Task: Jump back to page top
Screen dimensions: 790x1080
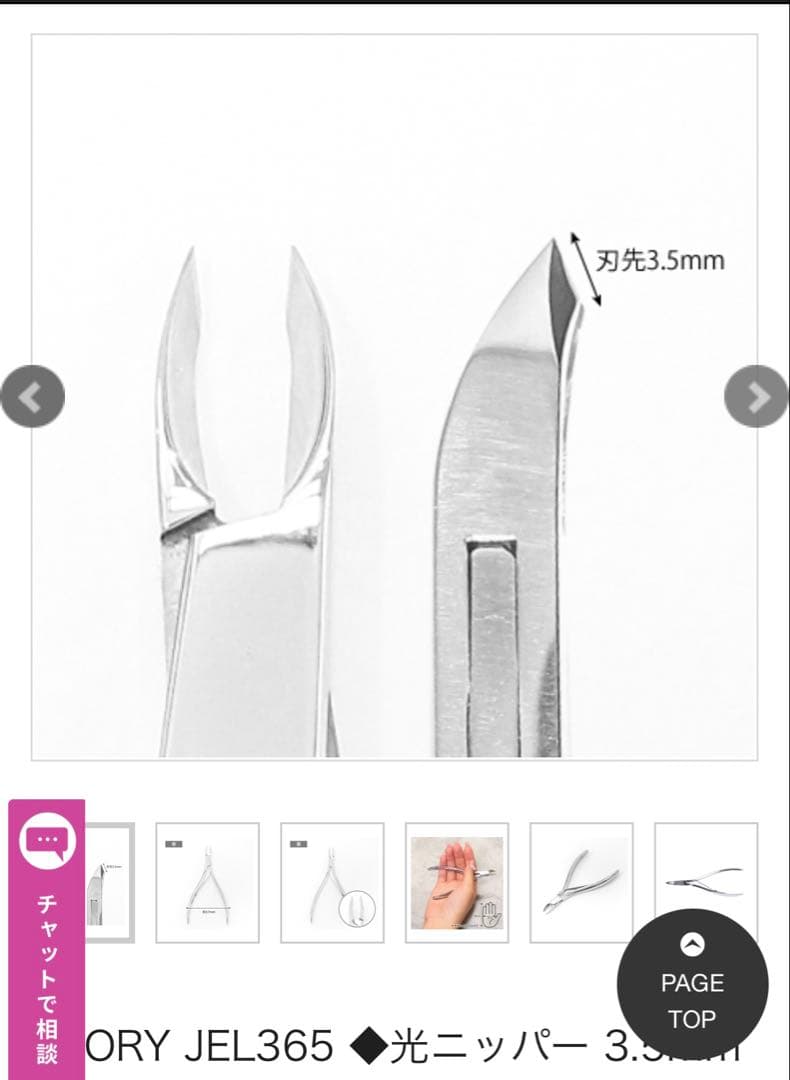Action: point(692,984)
